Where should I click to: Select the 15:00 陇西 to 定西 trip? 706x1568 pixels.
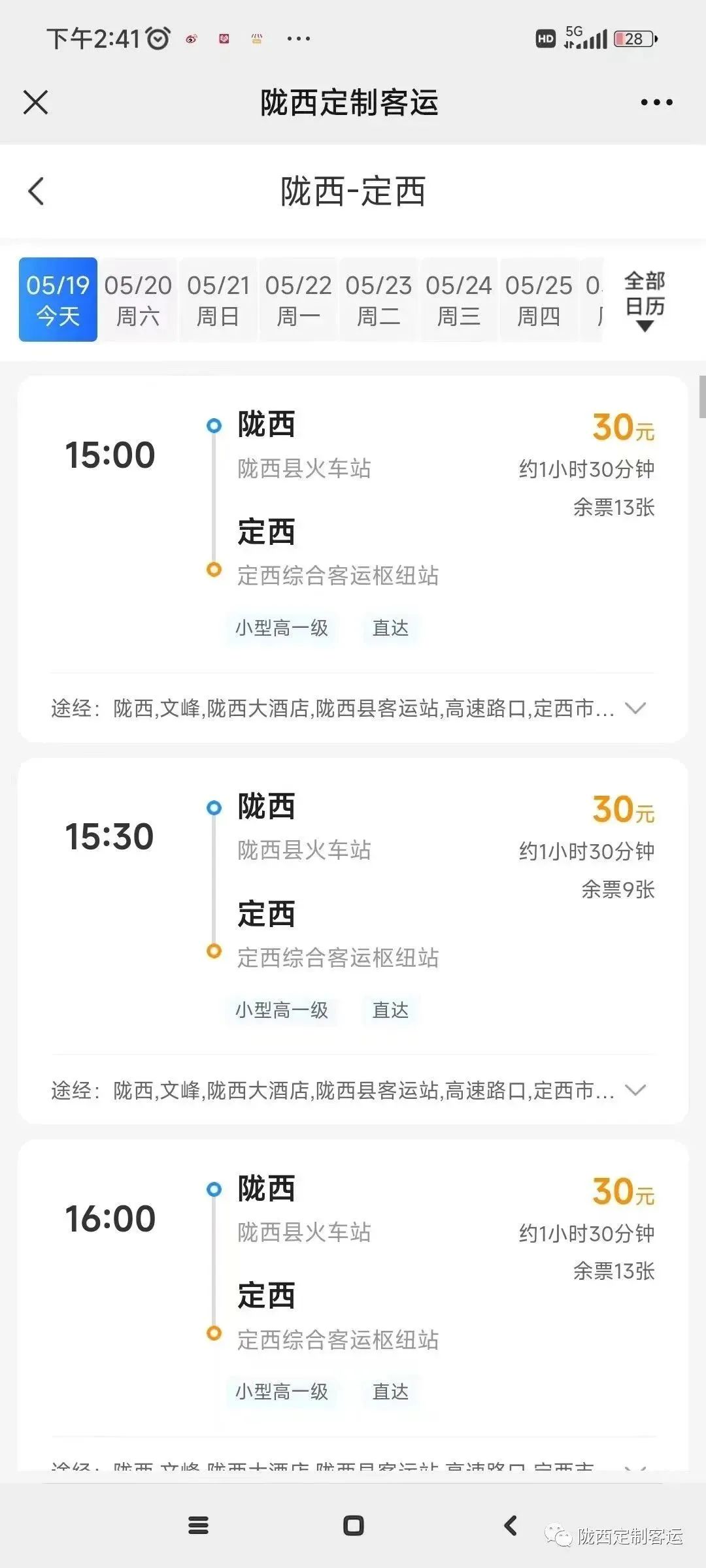click(x=353, y=523)
